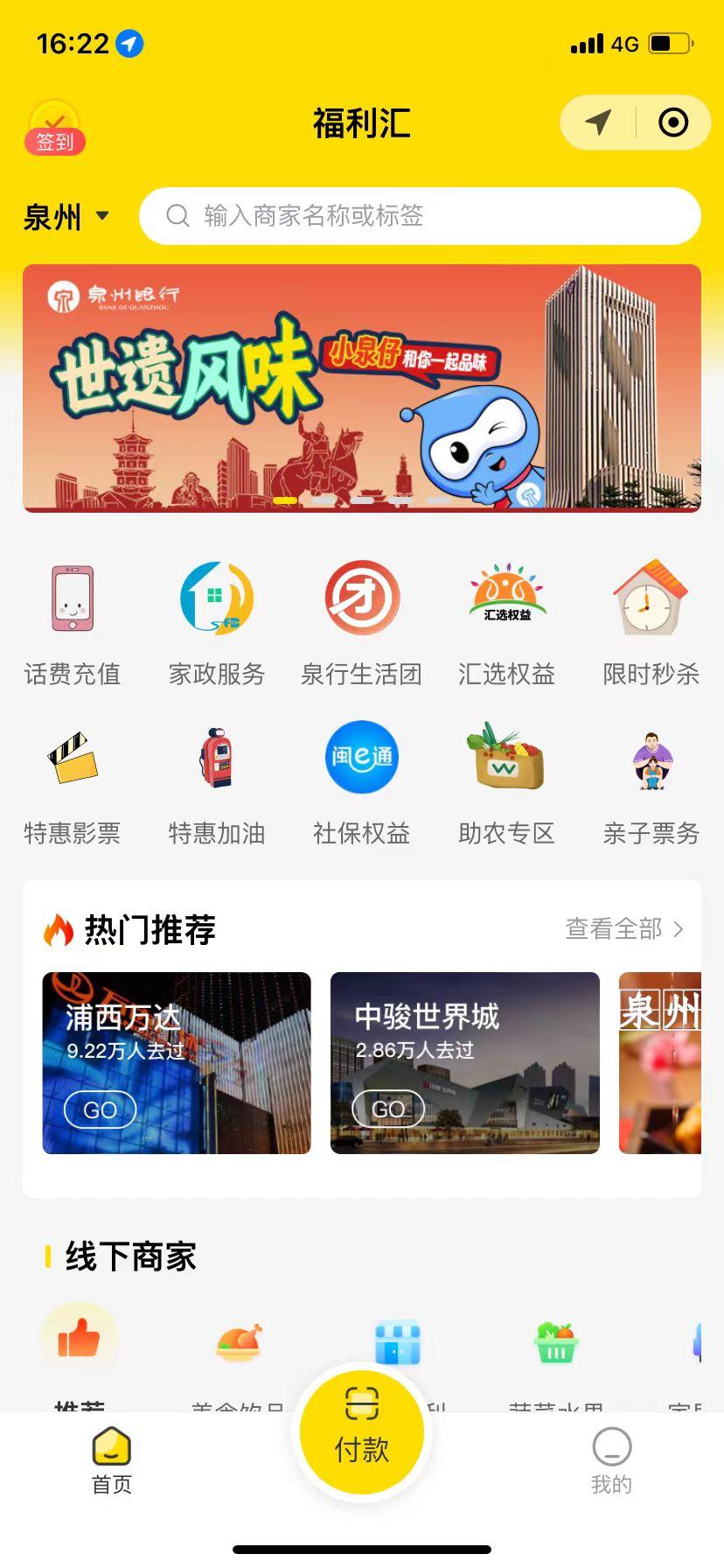Open the 浦西万达 recommendation card
The image size is (724, 1568).
pyautogui.click(x=177, y=1062)
